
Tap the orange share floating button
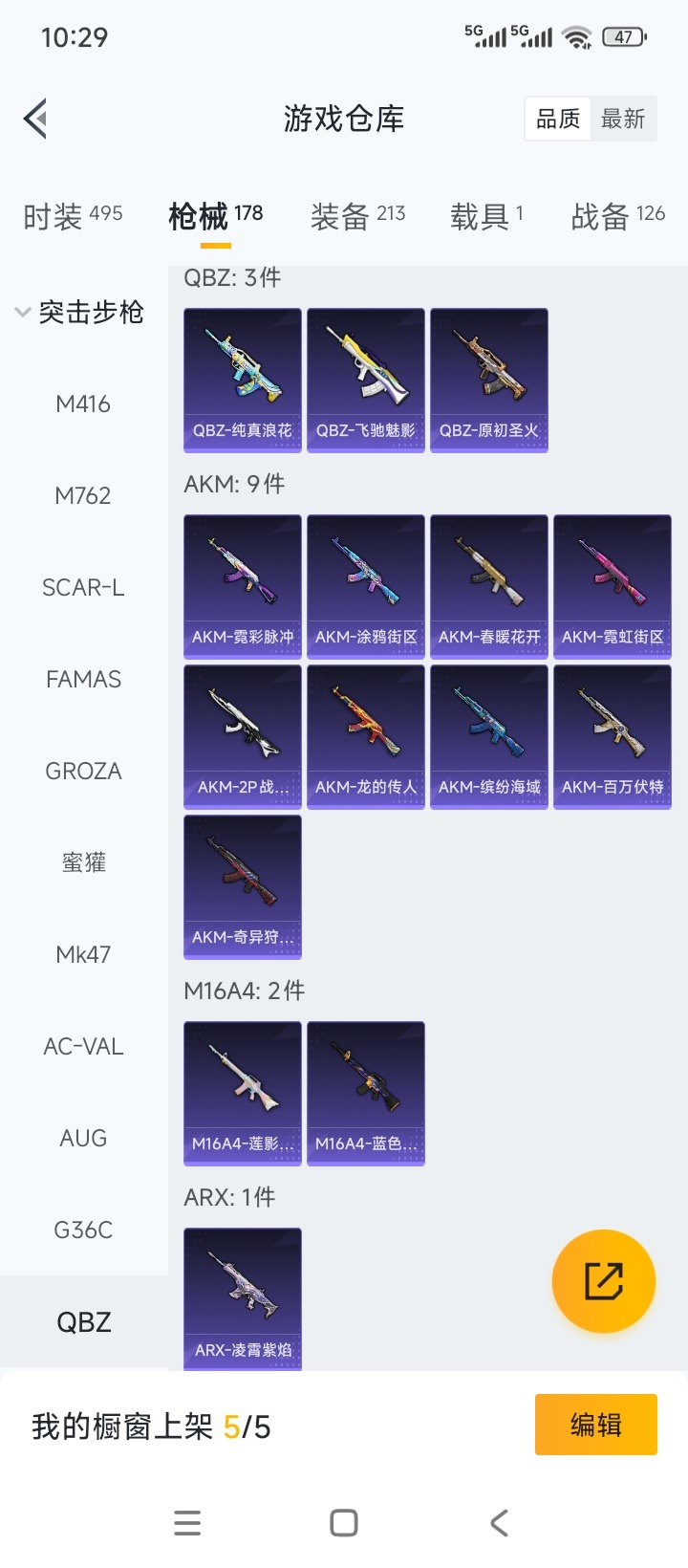pyautogui.click(x=603, y=1280)
